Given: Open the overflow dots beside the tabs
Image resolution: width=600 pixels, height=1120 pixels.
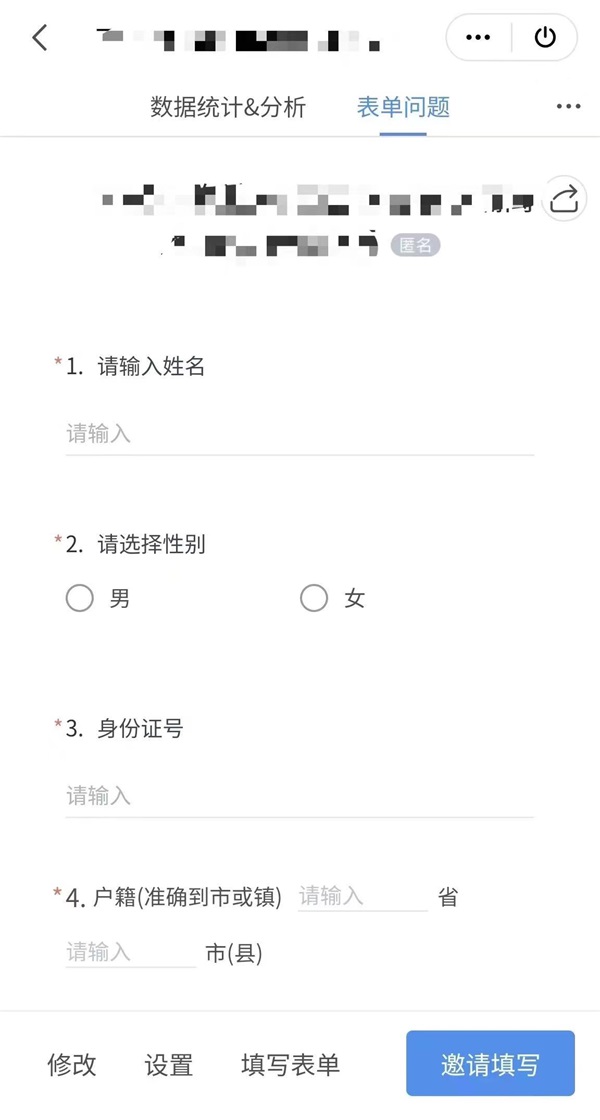Looking at the screenshot, I should (x=569, y=106).
